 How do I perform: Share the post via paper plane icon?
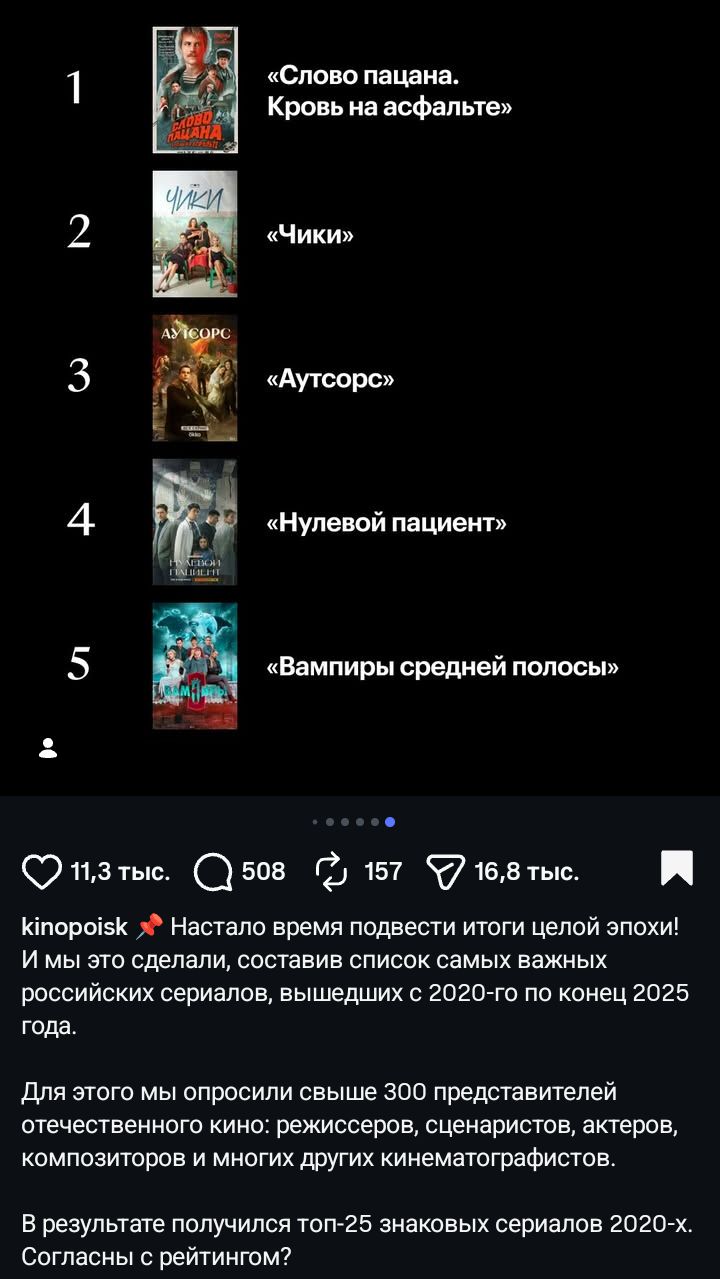[445, 871]
